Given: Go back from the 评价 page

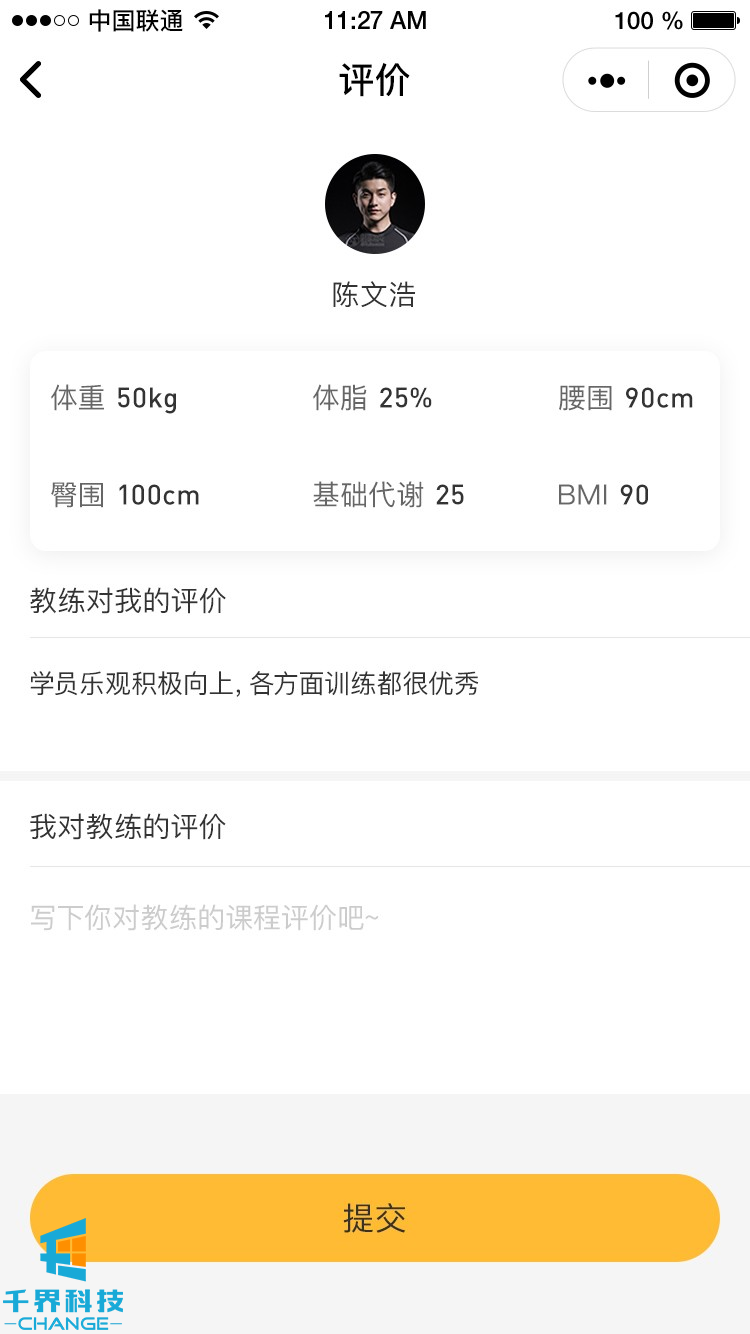Looking at the screenshot, I should point(32,80).
